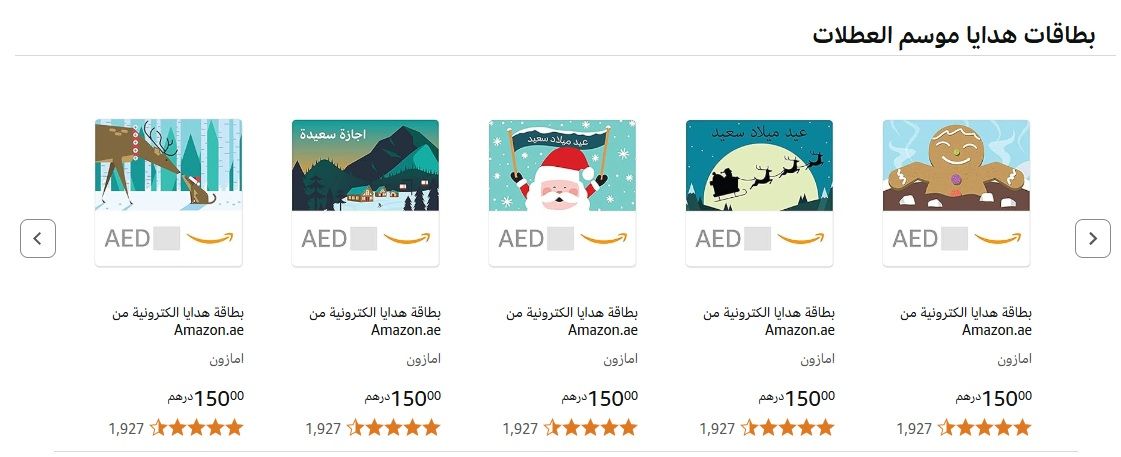
Task: Show next gift cards with right arrow
Action: (1092, 239)
